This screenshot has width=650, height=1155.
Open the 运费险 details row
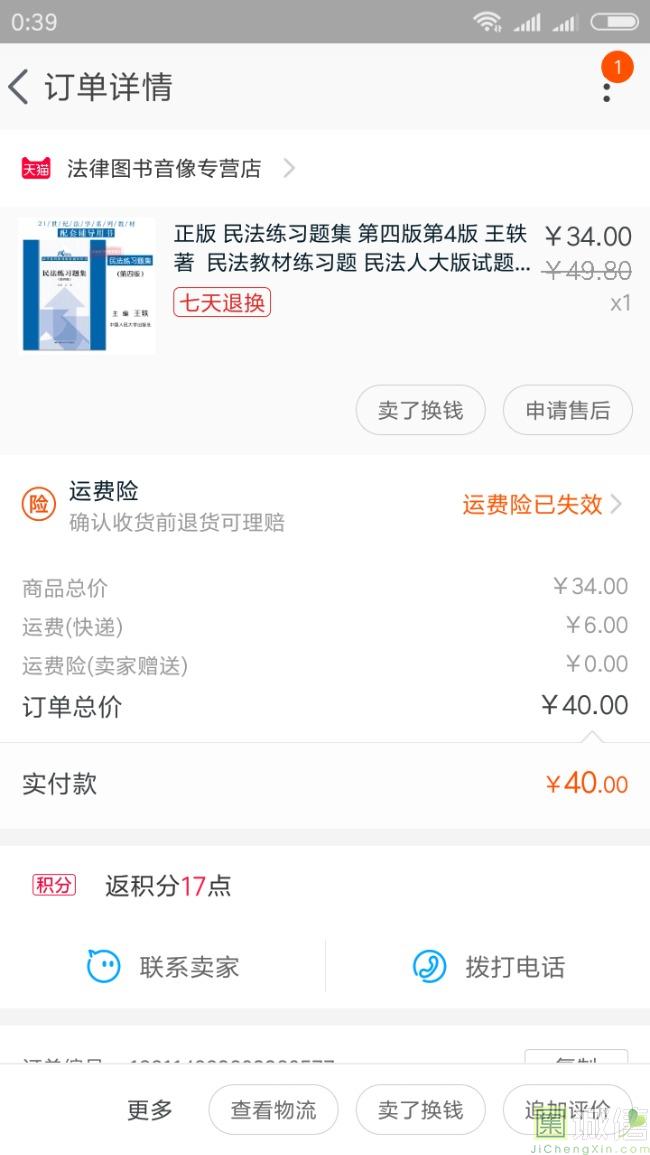coord(325,505)
